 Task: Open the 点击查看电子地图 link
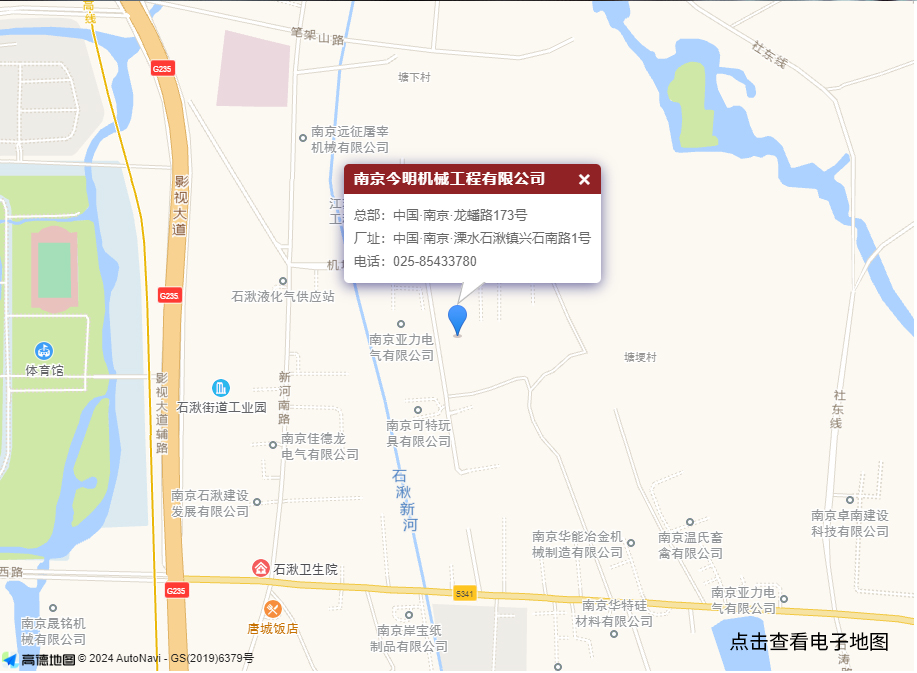808,642
